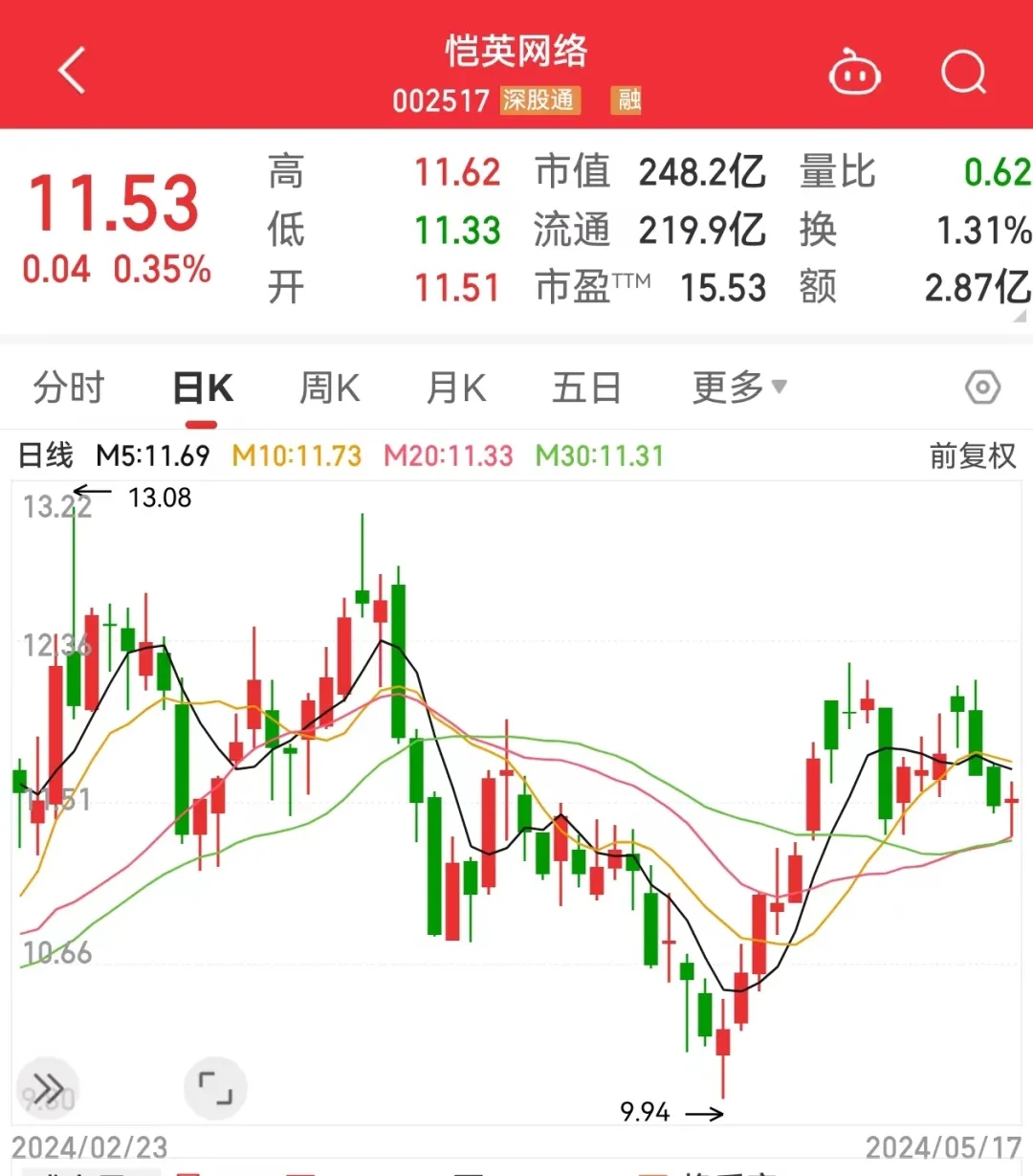The width and height of the screenshot is (1033, 1176).
Task: Open chart settings via the gear icon
Action: [x=981, y=387]
